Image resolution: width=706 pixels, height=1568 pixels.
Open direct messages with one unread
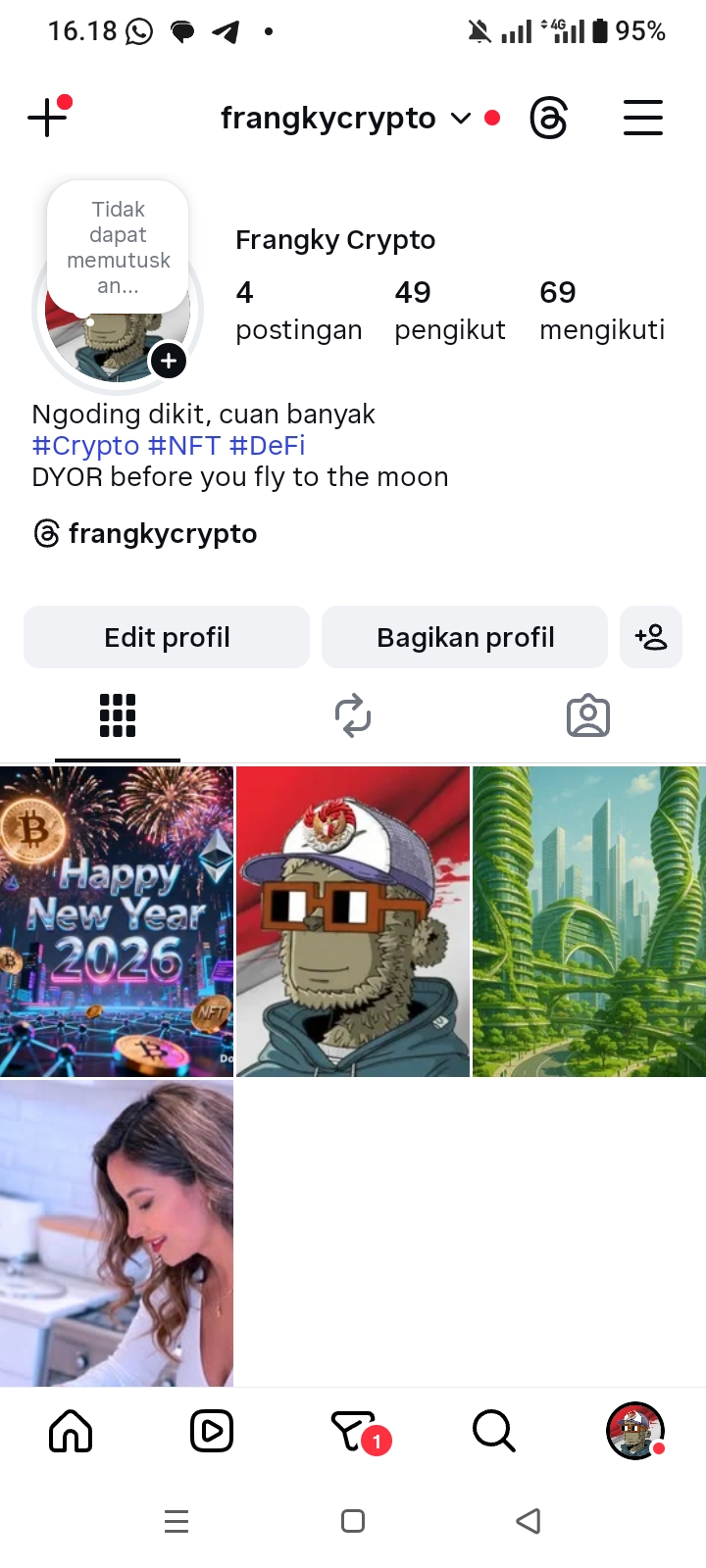(x=355, y=1432)
